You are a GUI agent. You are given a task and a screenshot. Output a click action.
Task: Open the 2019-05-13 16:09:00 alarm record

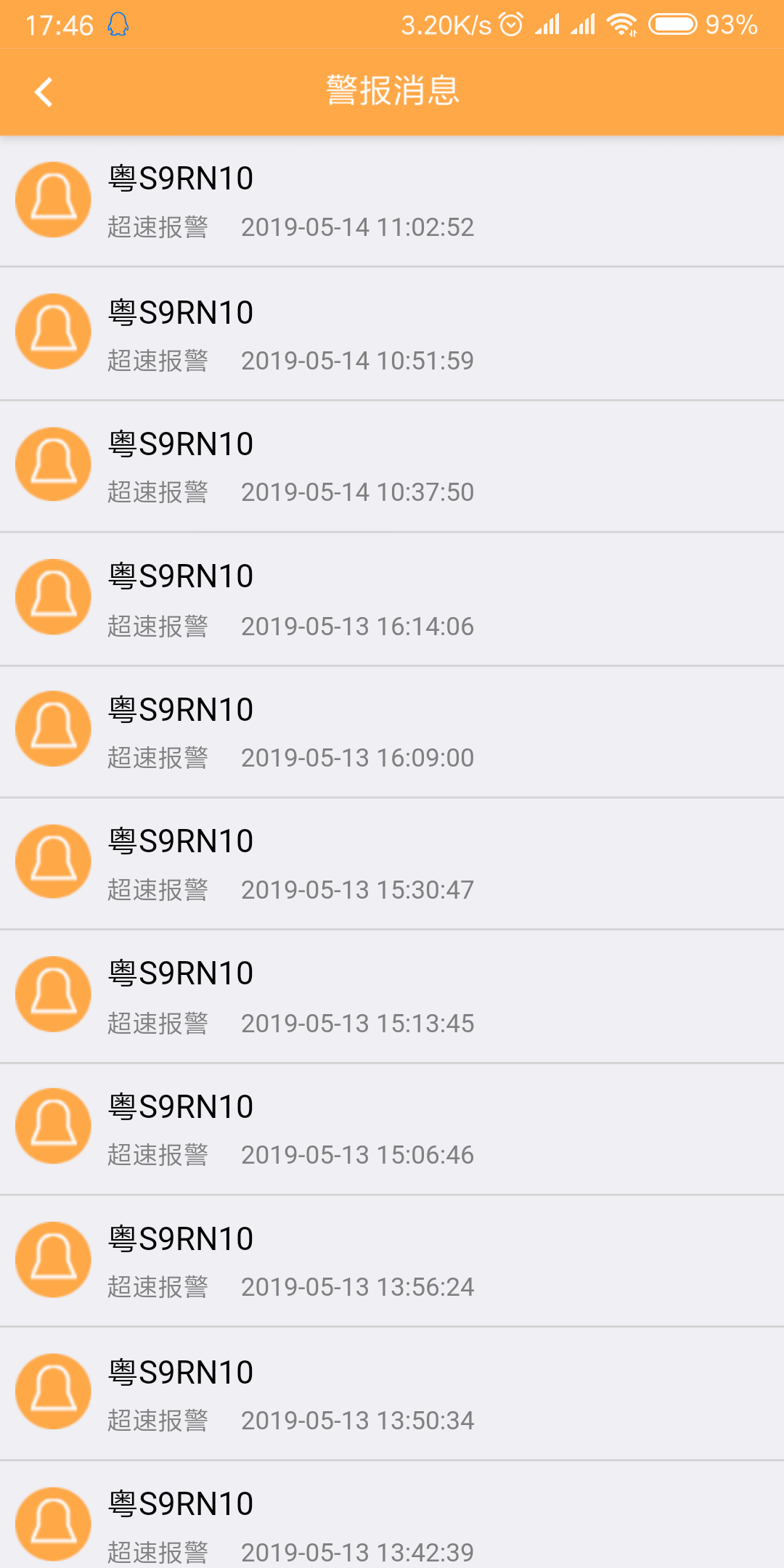point(392,729)
